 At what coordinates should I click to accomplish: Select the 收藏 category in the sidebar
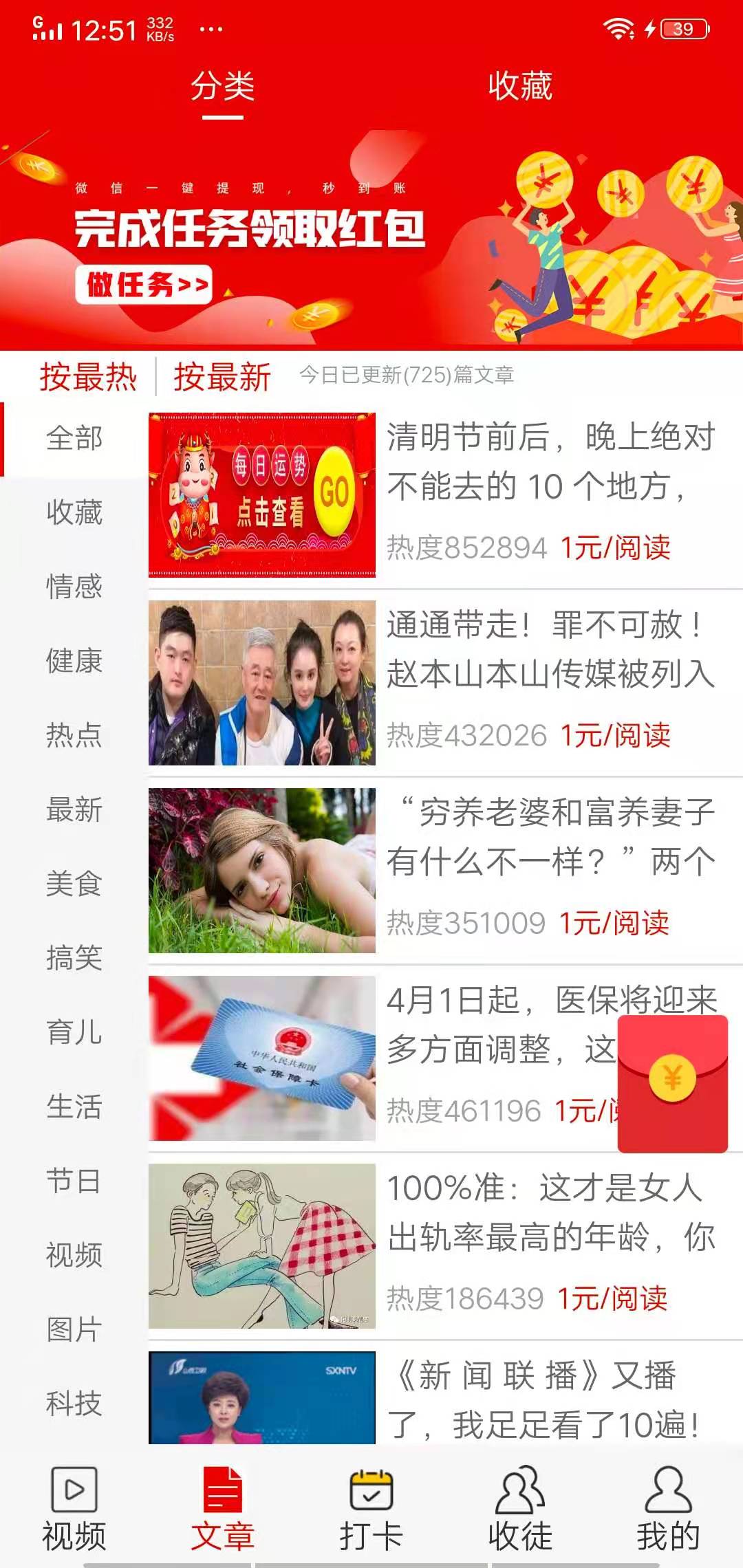(x=74, y=513)
